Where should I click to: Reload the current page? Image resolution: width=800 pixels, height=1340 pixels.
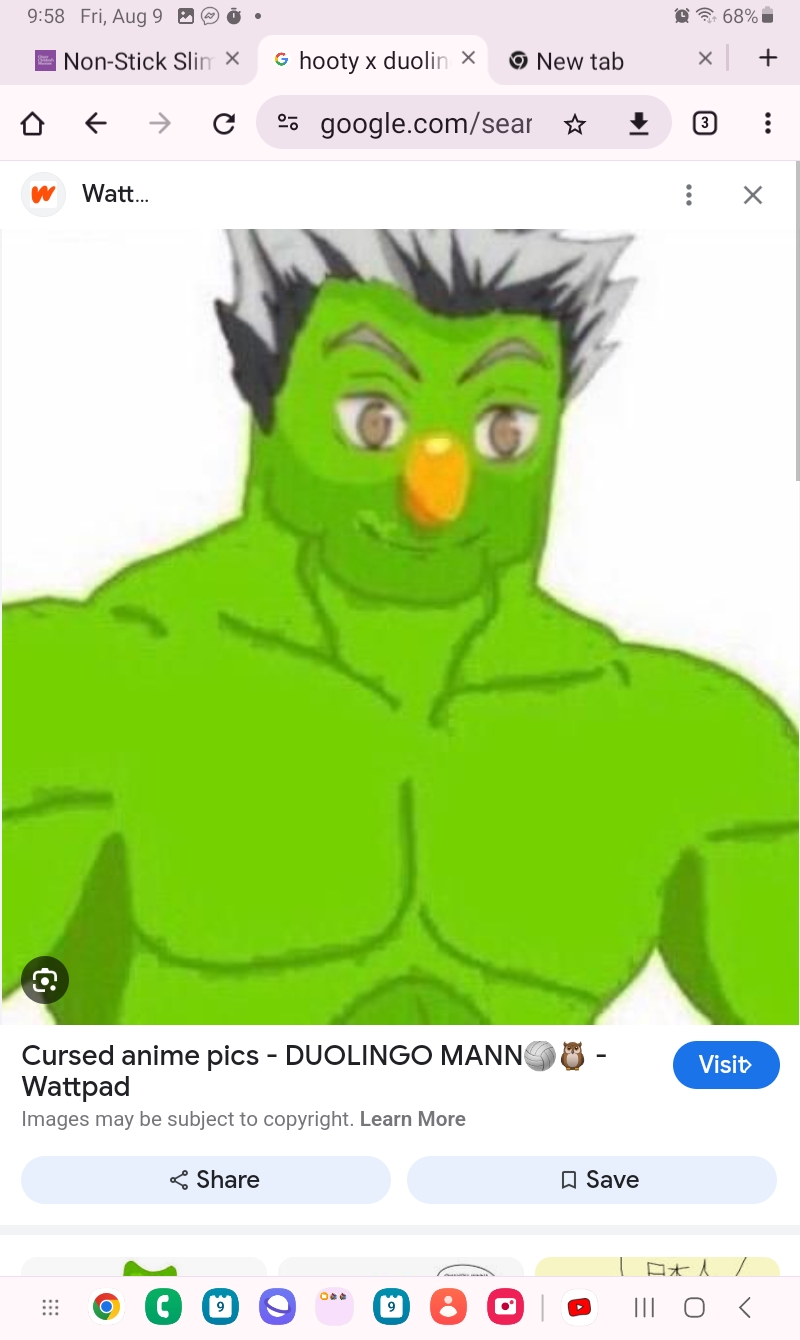coord(224,124)
